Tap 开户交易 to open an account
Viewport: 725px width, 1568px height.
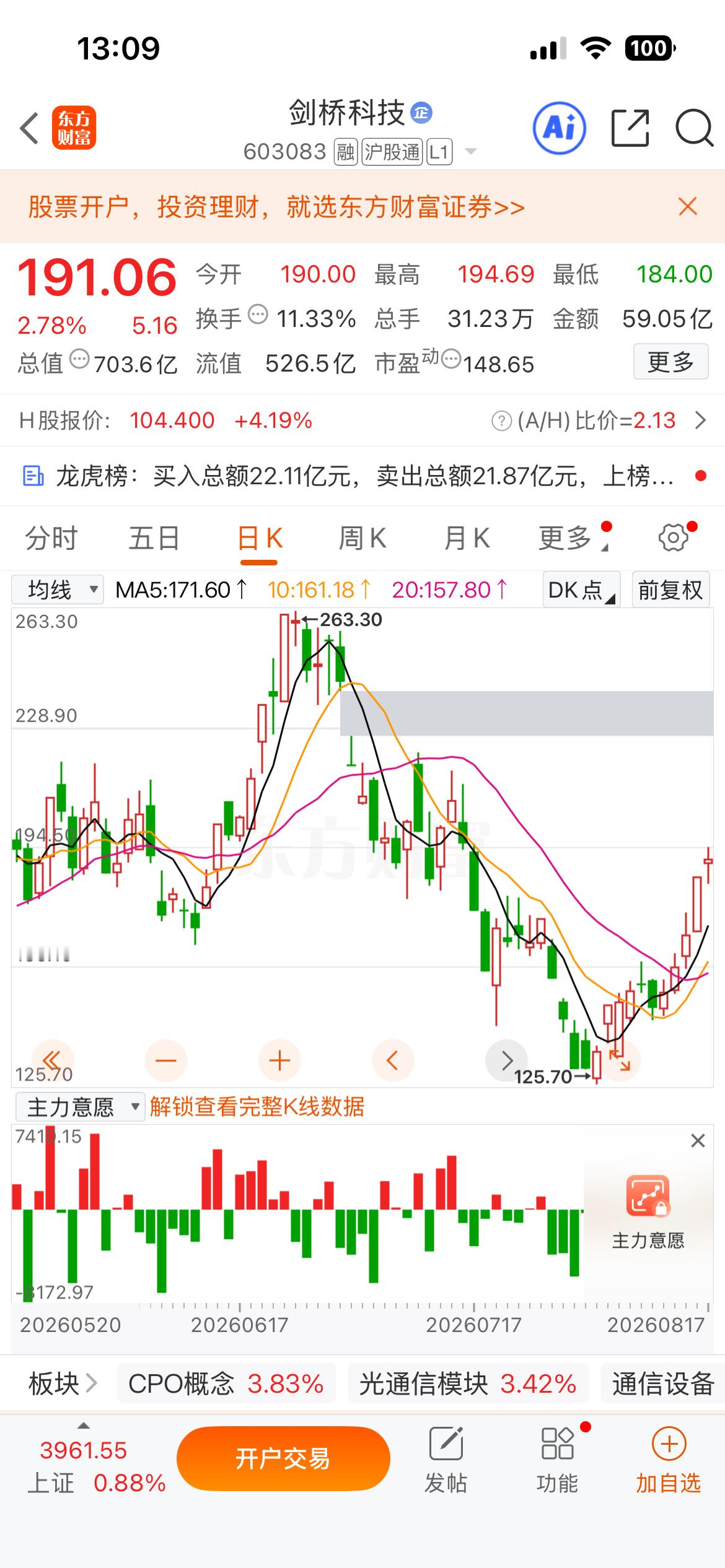pos(283,1458)
